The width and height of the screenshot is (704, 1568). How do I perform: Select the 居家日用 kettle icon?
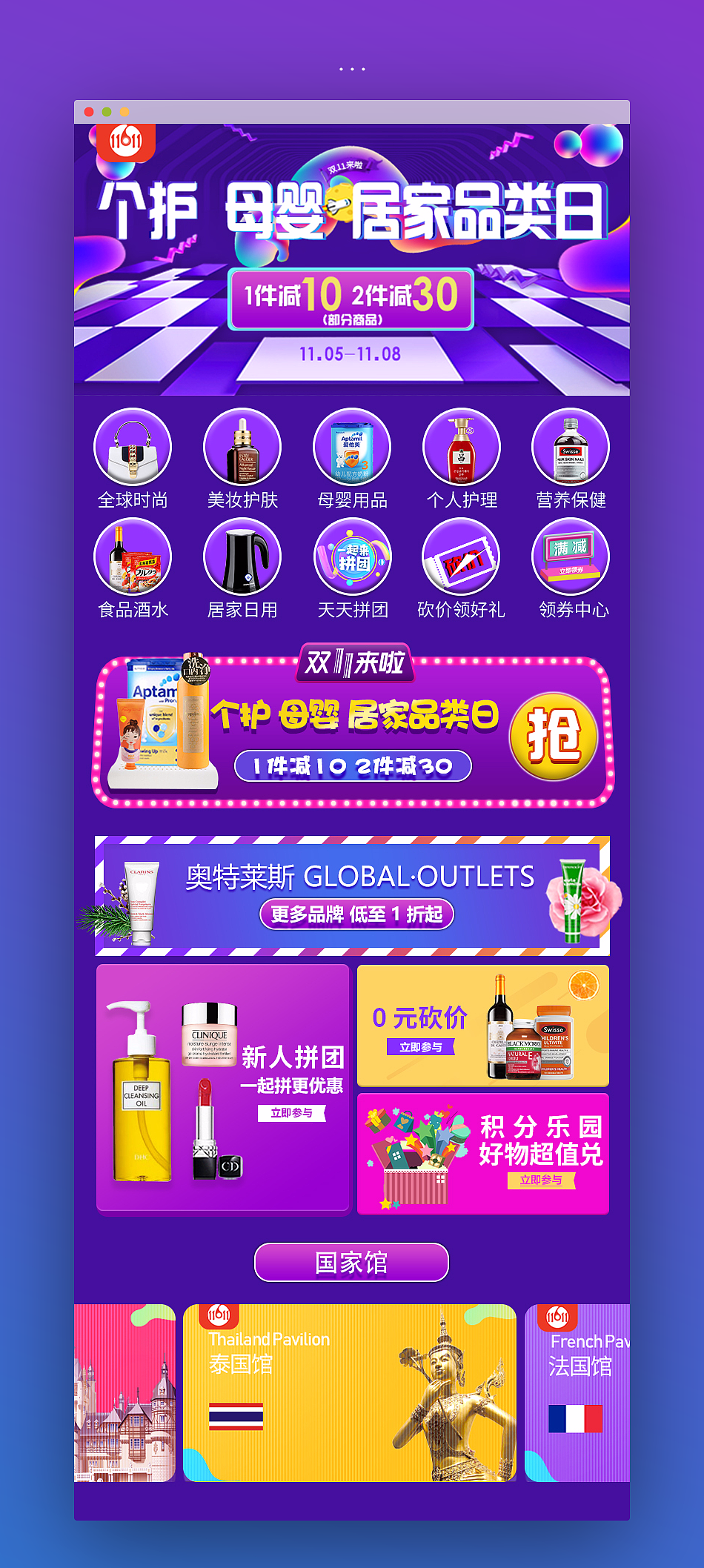pyautogui.click(x=242, y=557)
